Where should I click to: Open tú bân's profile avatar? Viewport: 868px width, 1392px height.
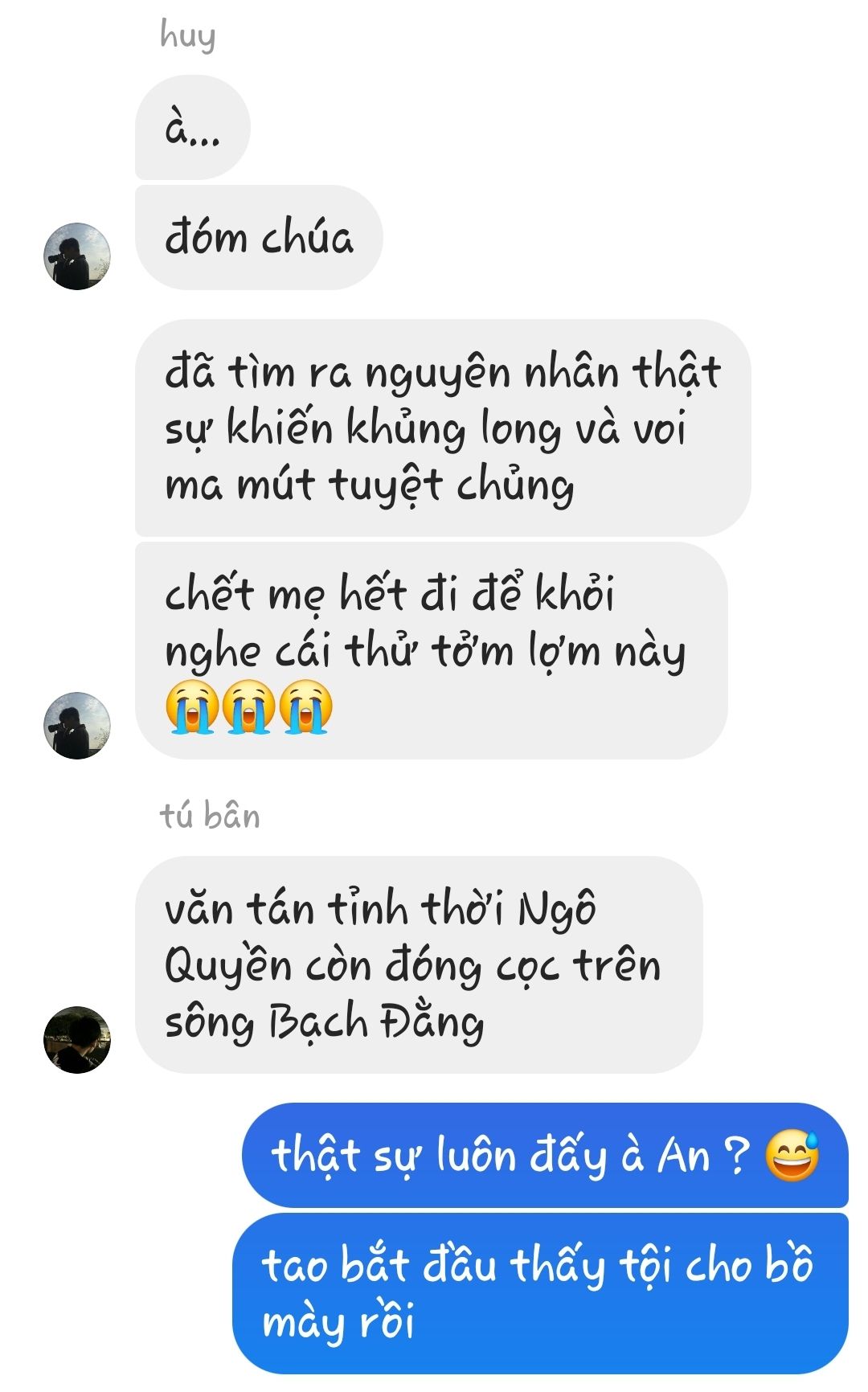(x=76, y=1039)
